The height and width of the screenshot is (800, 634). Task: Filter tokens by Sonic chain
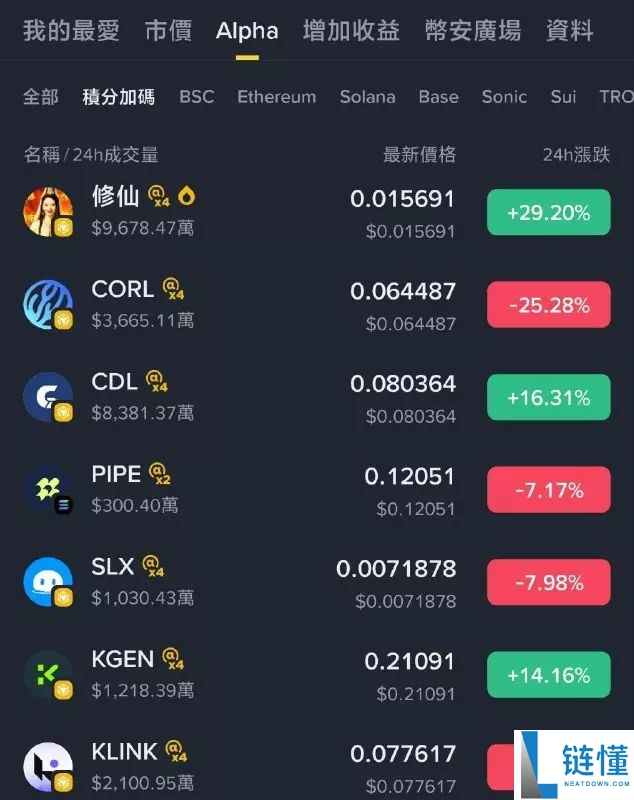coord(504,97)
